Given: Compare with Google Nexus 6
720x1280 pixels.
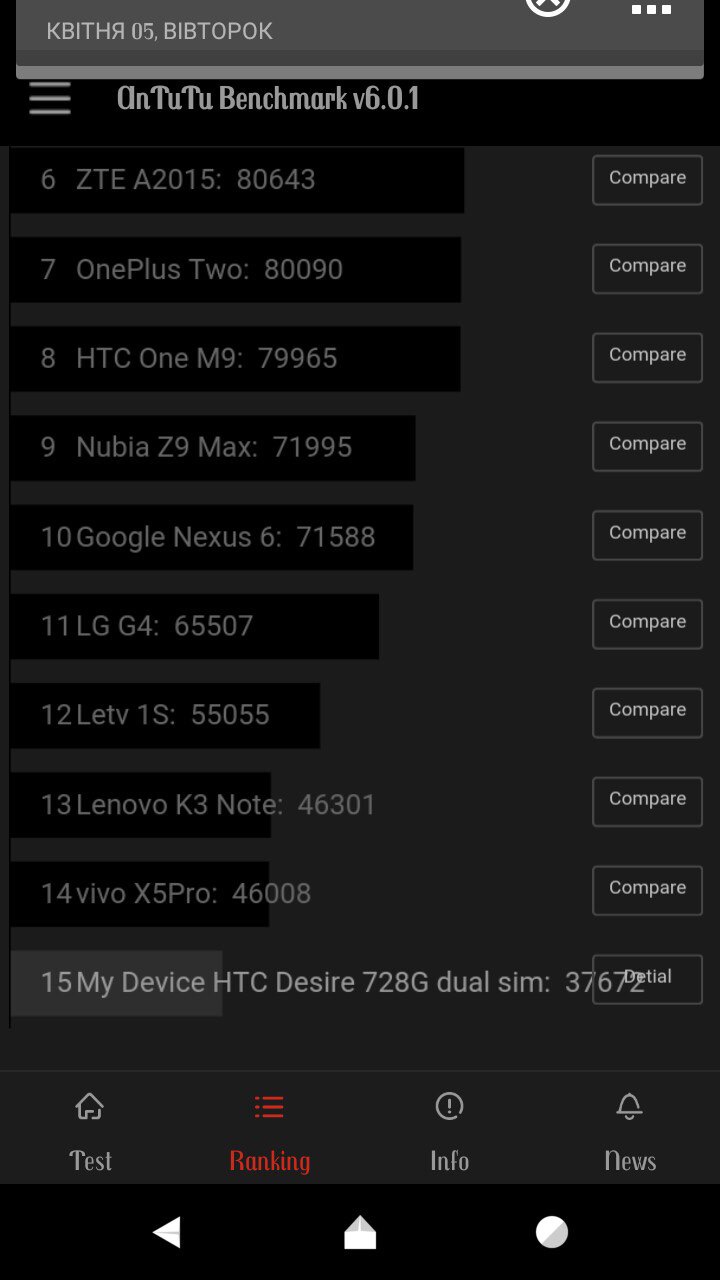Looking at the screenshot, I should pyautogui.click(x=647, y=534).
